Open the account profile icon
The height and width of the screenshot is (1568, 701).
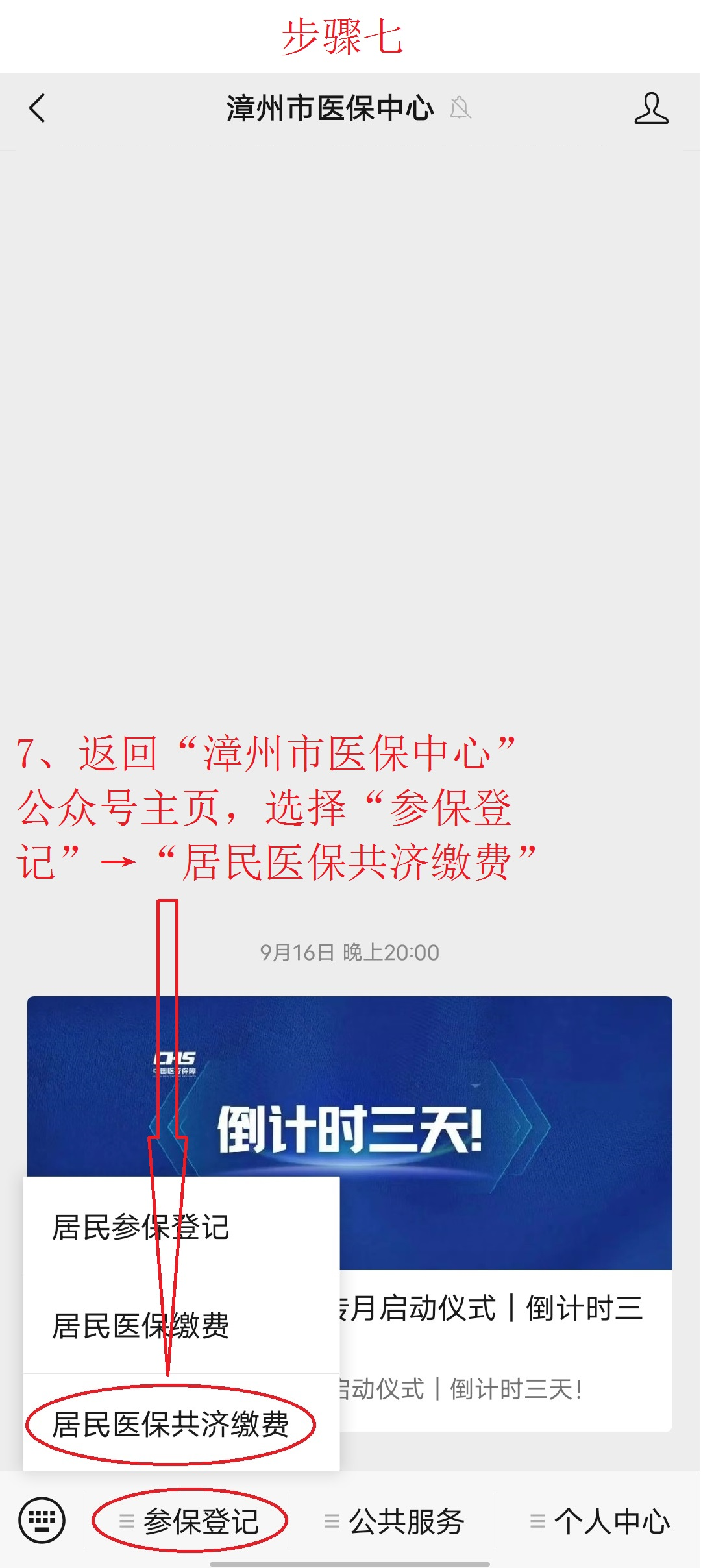pyautogui.click(x=651, y=108)
